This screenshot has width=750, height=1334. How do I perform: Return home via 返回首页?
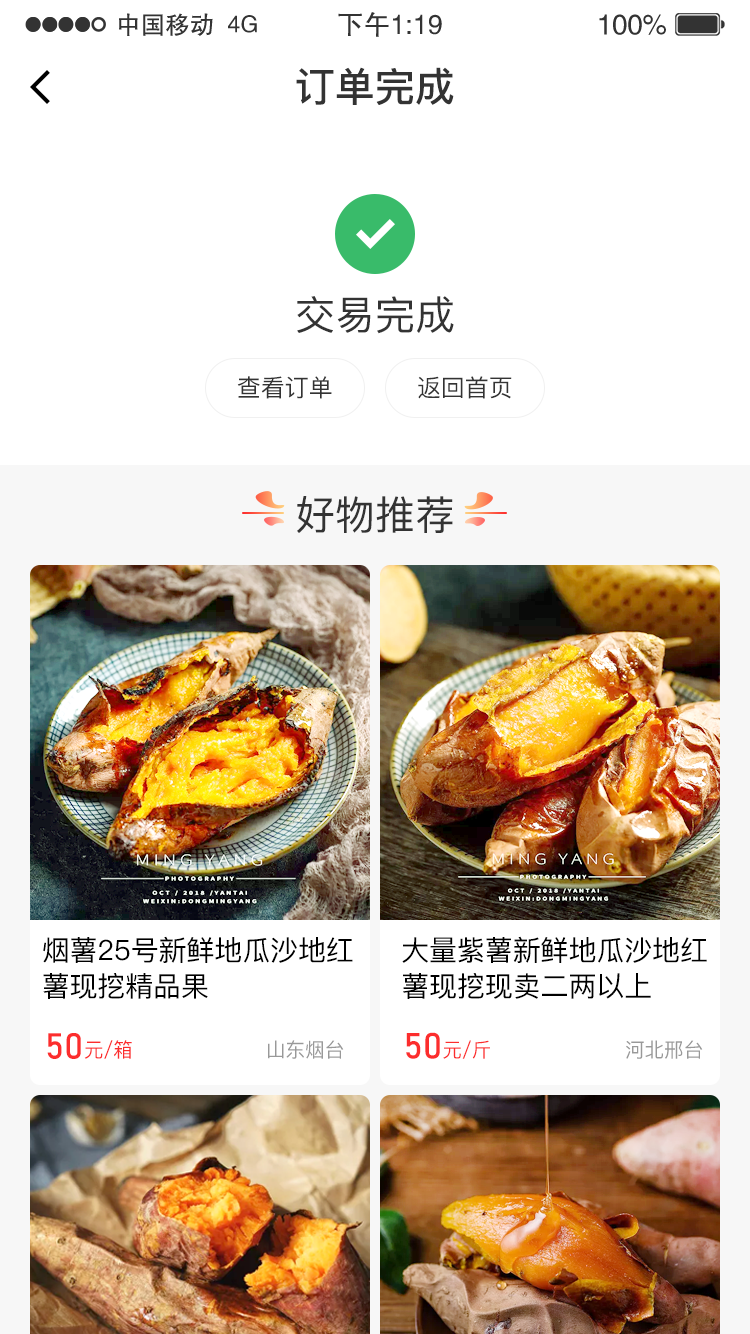click(465, 388)
